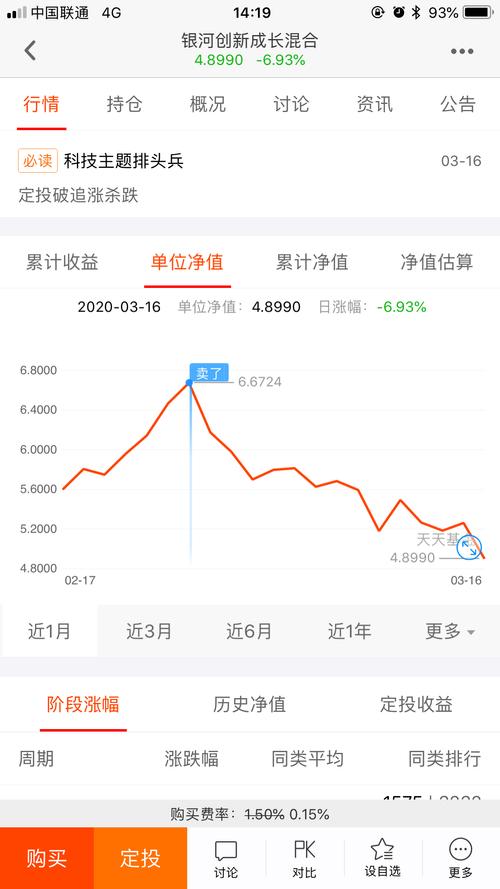Go back using the top-left arrow
The image size is (500, 889).
click(x=30, y=51)
